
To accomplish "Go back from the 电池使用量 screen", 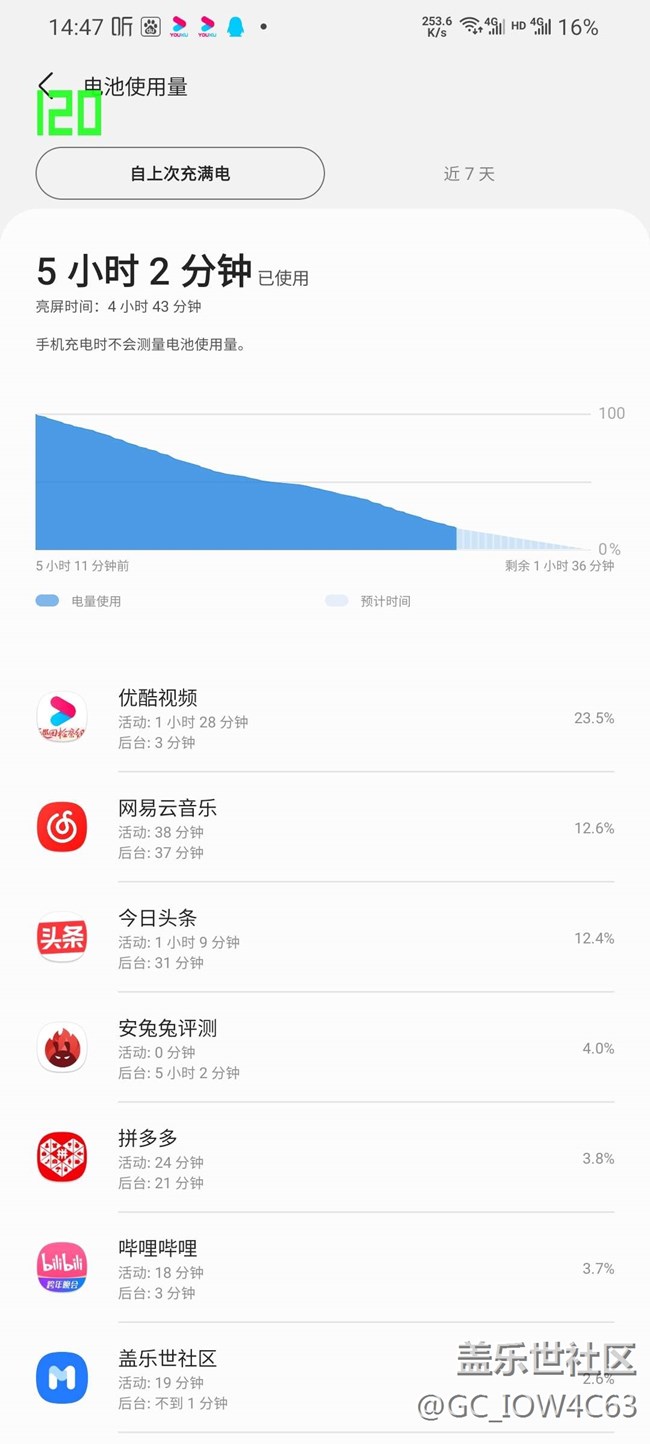I will tap(46, 86).
